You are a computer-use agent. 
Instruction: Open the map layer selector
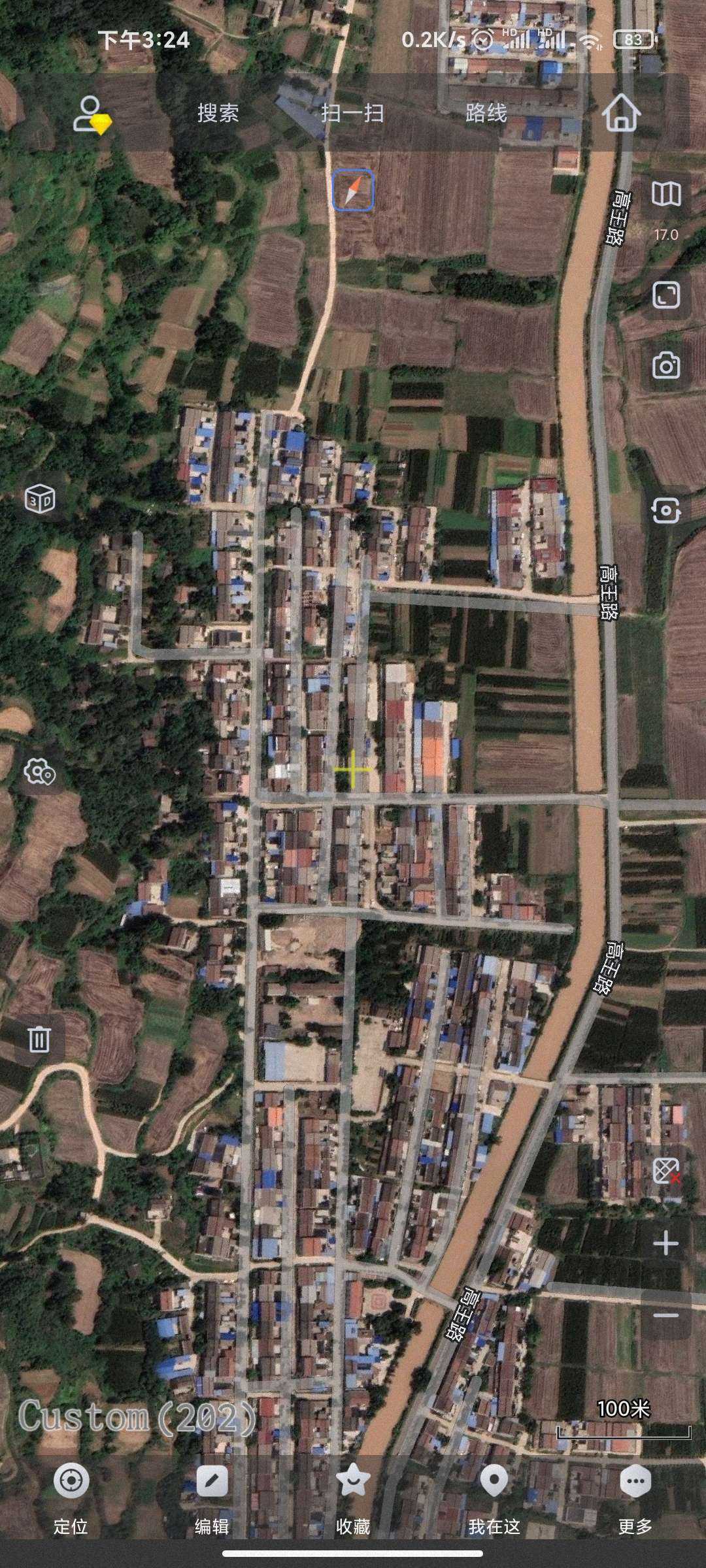tap(666, 194)
